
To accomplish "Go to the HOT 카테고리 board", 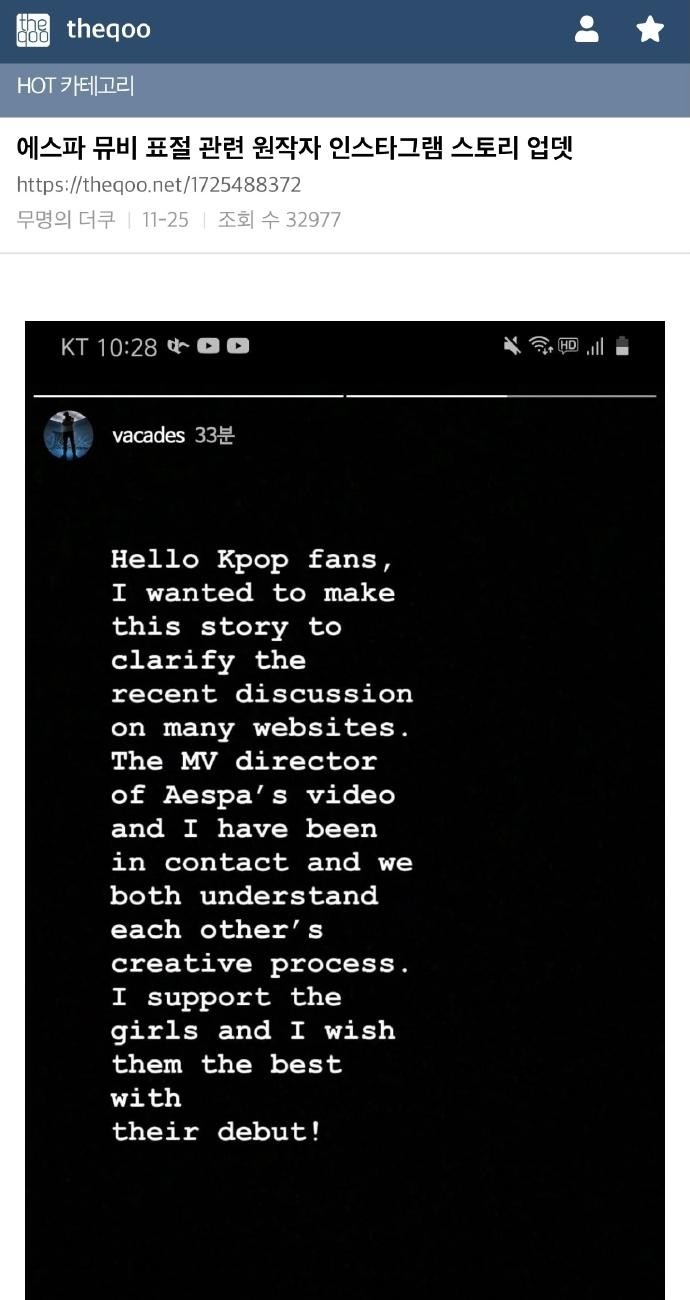I will pos(76,86).
